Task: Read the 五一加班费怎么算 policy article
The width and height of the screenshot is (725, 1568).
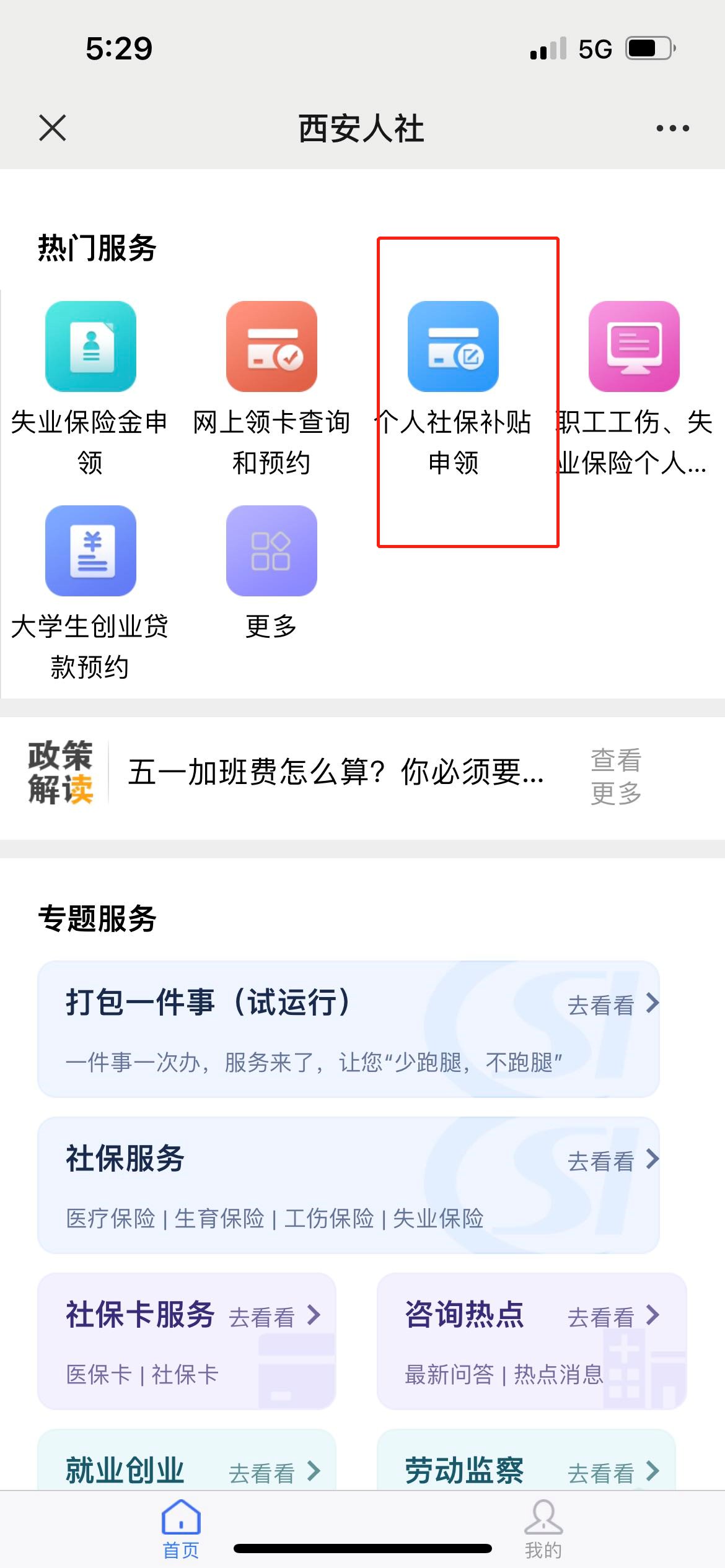Action: [335, 772]
